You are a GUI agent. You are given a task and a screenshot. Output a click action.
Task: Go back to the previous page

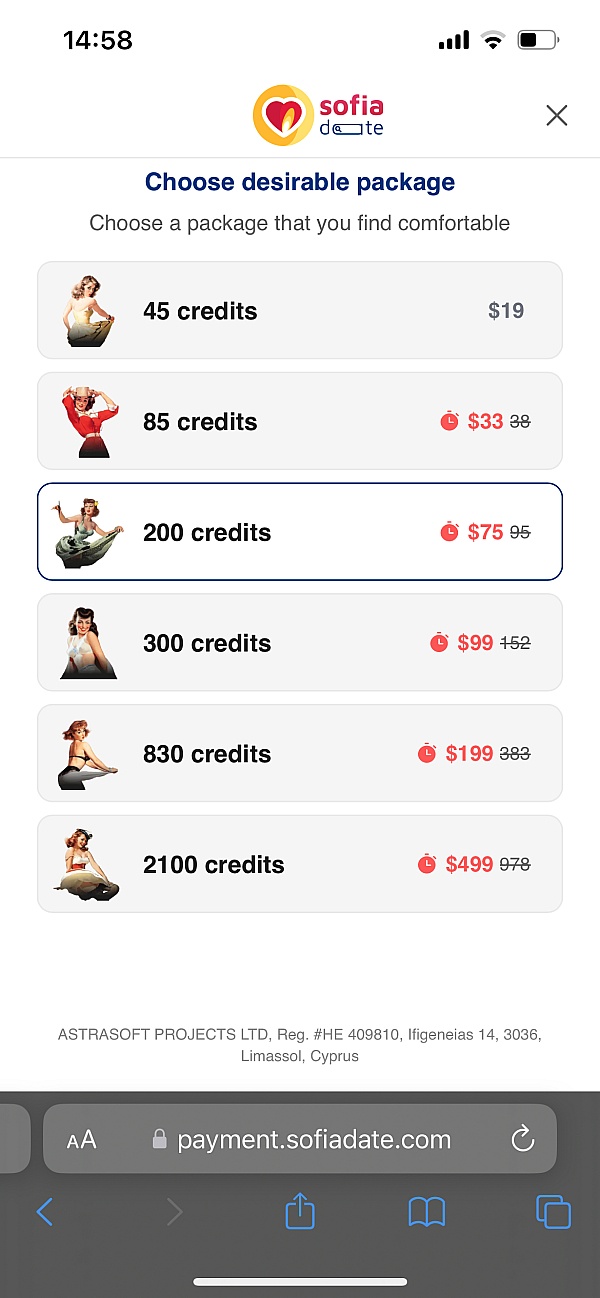tap(45, 1213)
